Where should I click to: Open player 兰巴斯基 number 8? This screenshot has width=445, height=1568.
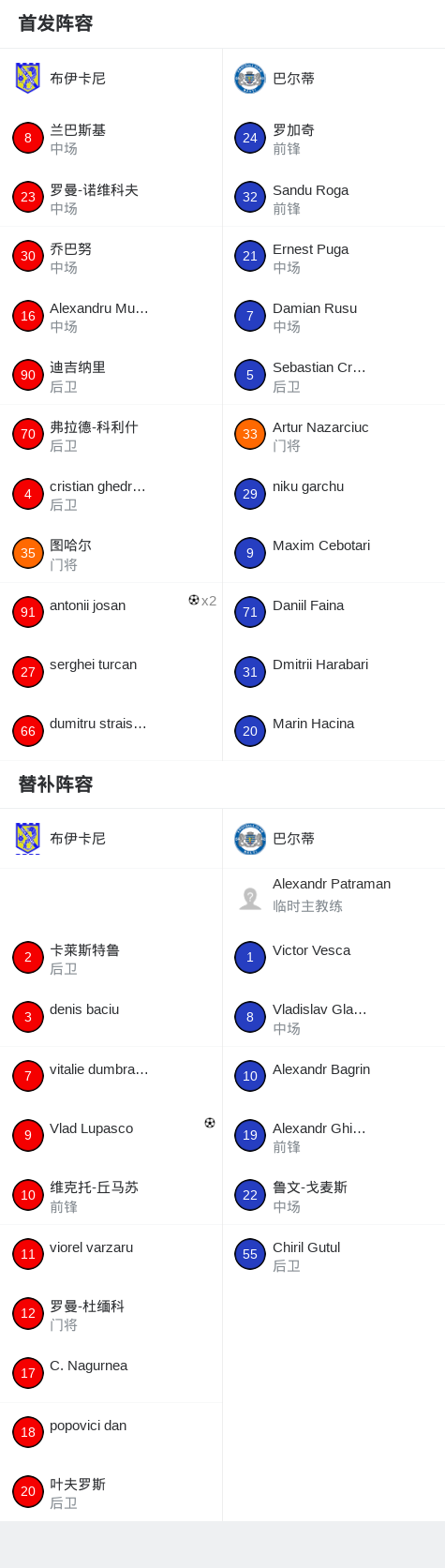(111, 138)
